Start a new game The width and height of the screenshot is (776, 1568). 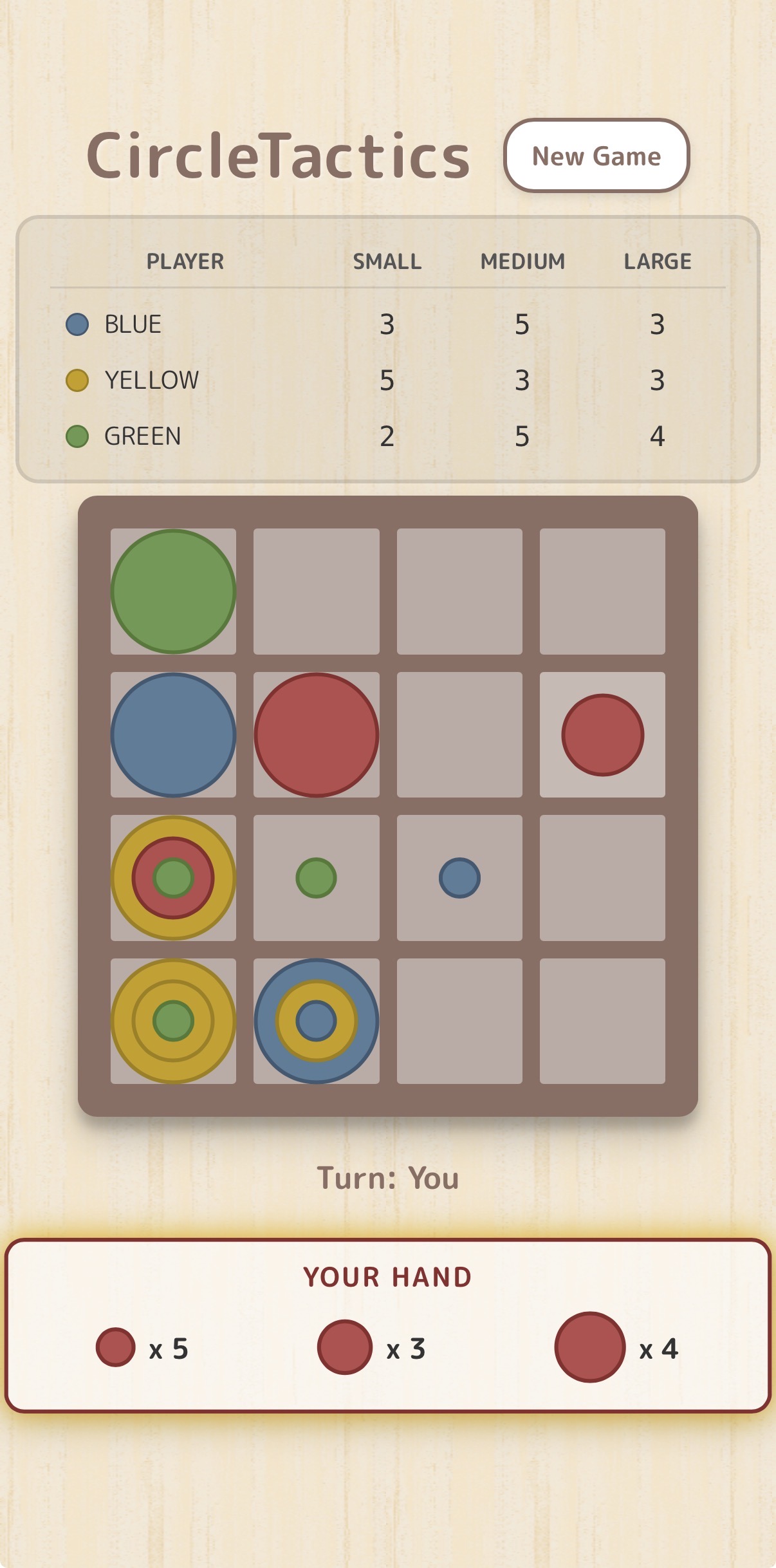point(596,156)
